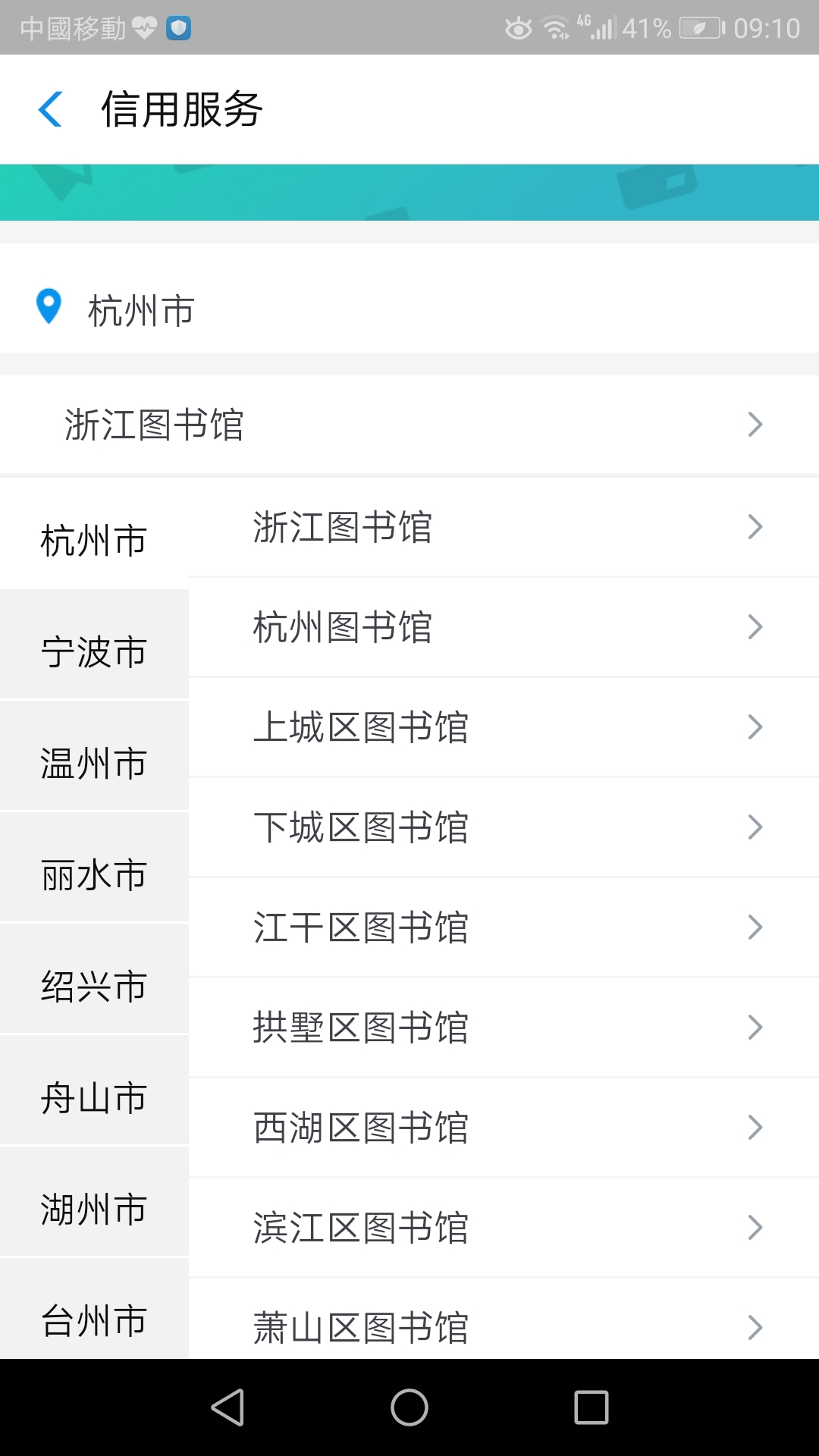Open 杭州图书馆
Screen dimensions: 819x1456
click(504, 628)
